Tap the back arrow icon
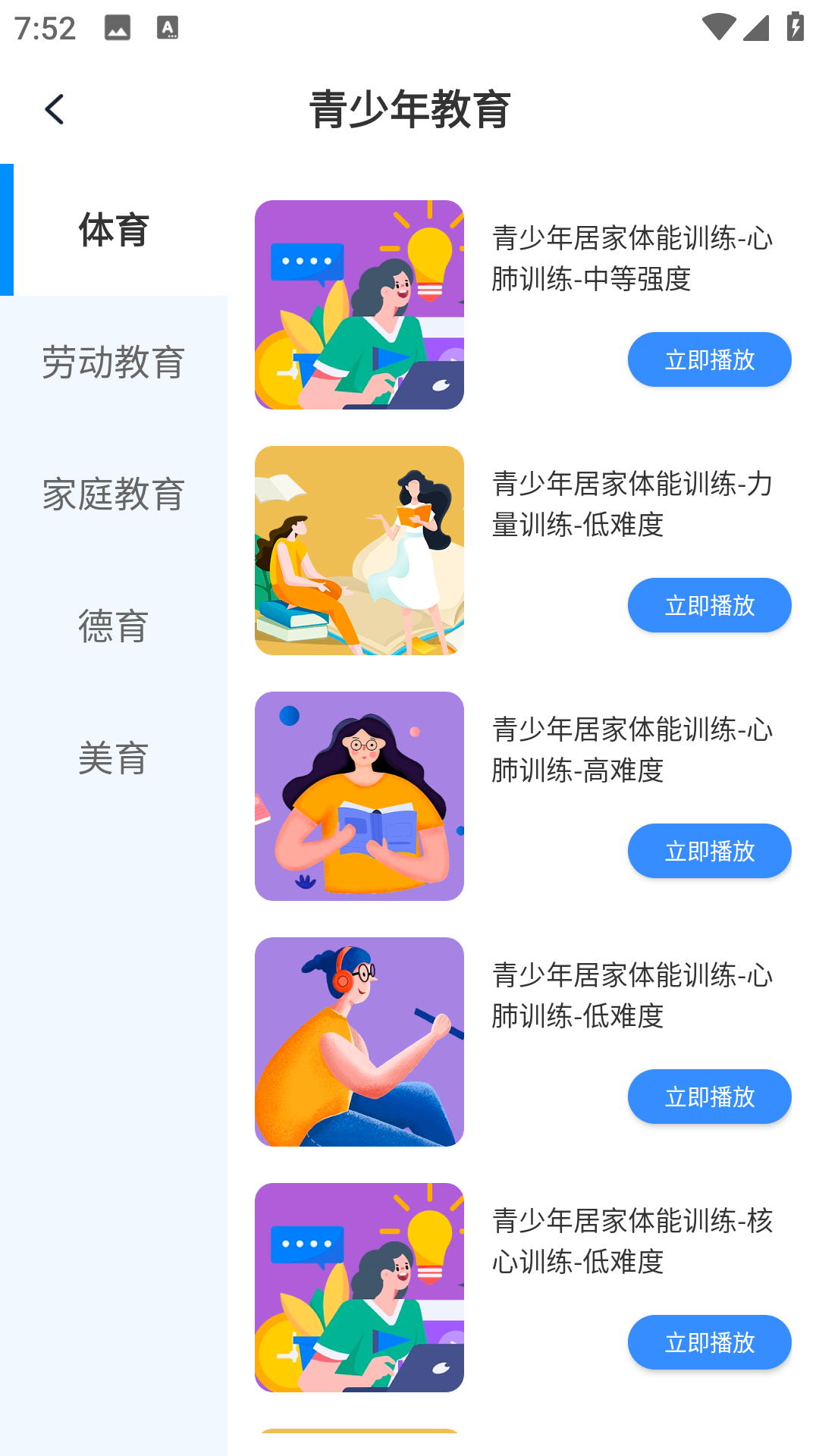 pos(54,108)
